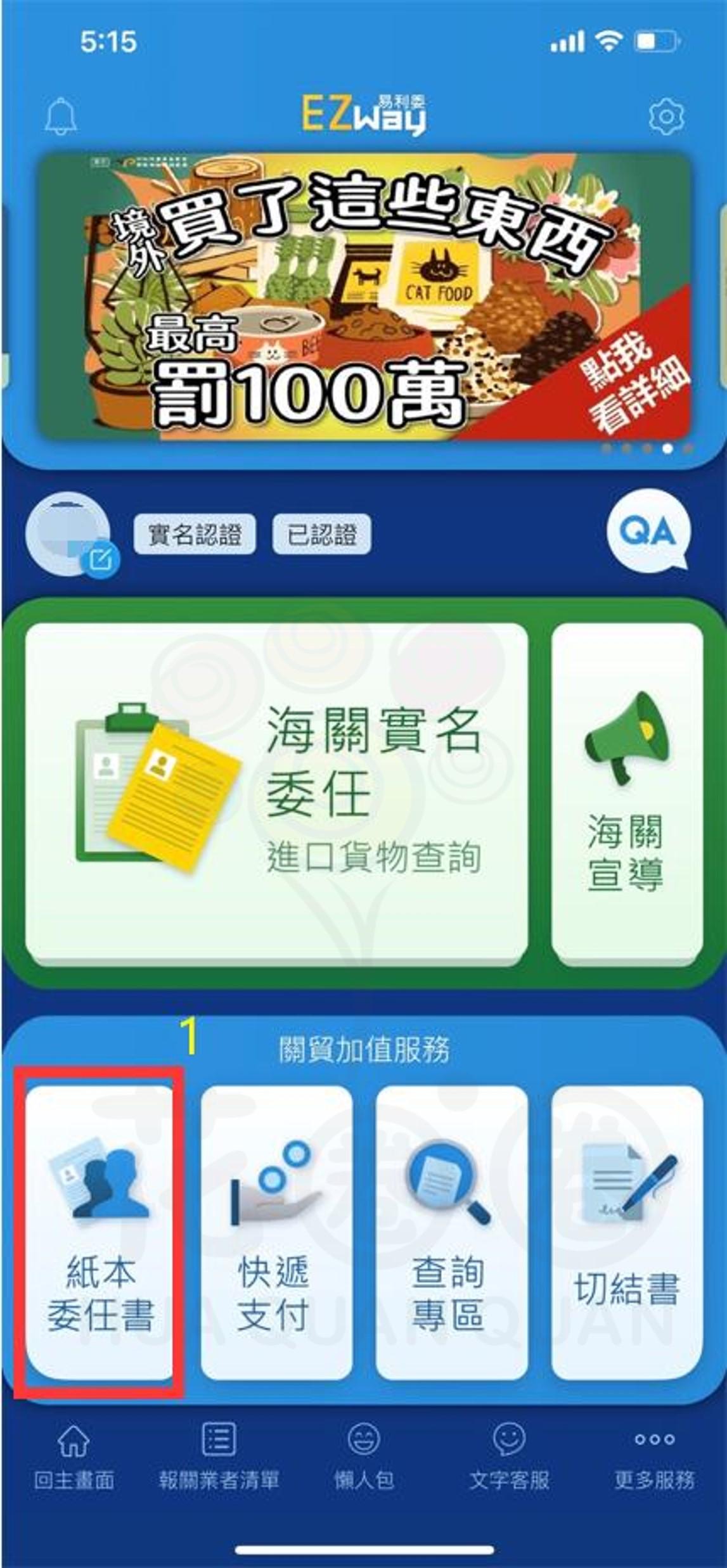
Task: Select 紙本委任書 service
Action: click(100, 1232)
